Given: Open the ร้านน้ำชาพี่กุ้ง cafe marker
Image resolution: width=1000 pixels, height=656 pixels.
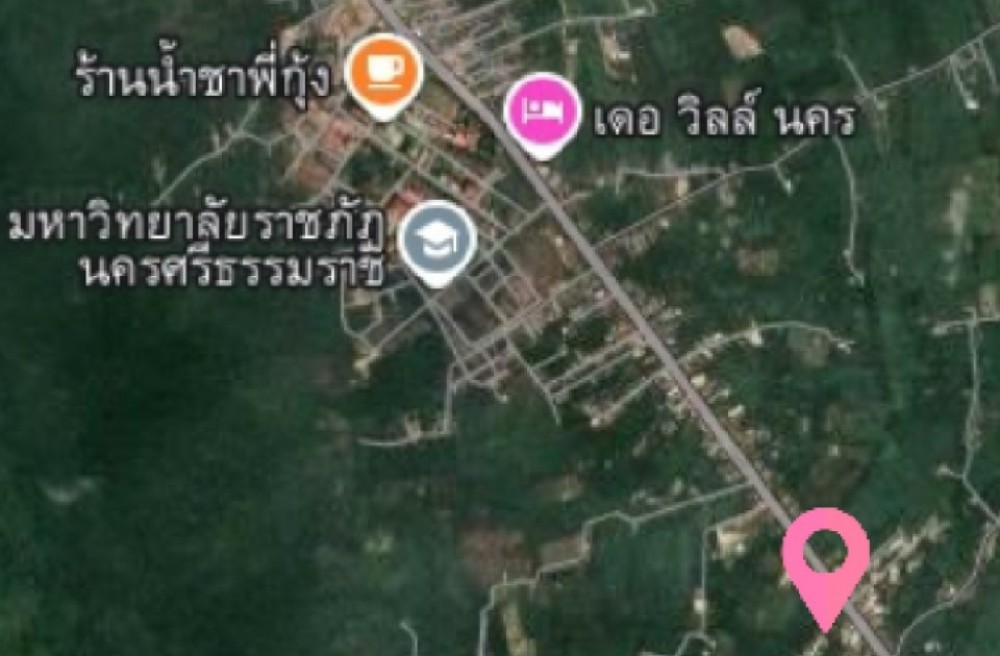Looking at the screenshot, I should point(384,71).
